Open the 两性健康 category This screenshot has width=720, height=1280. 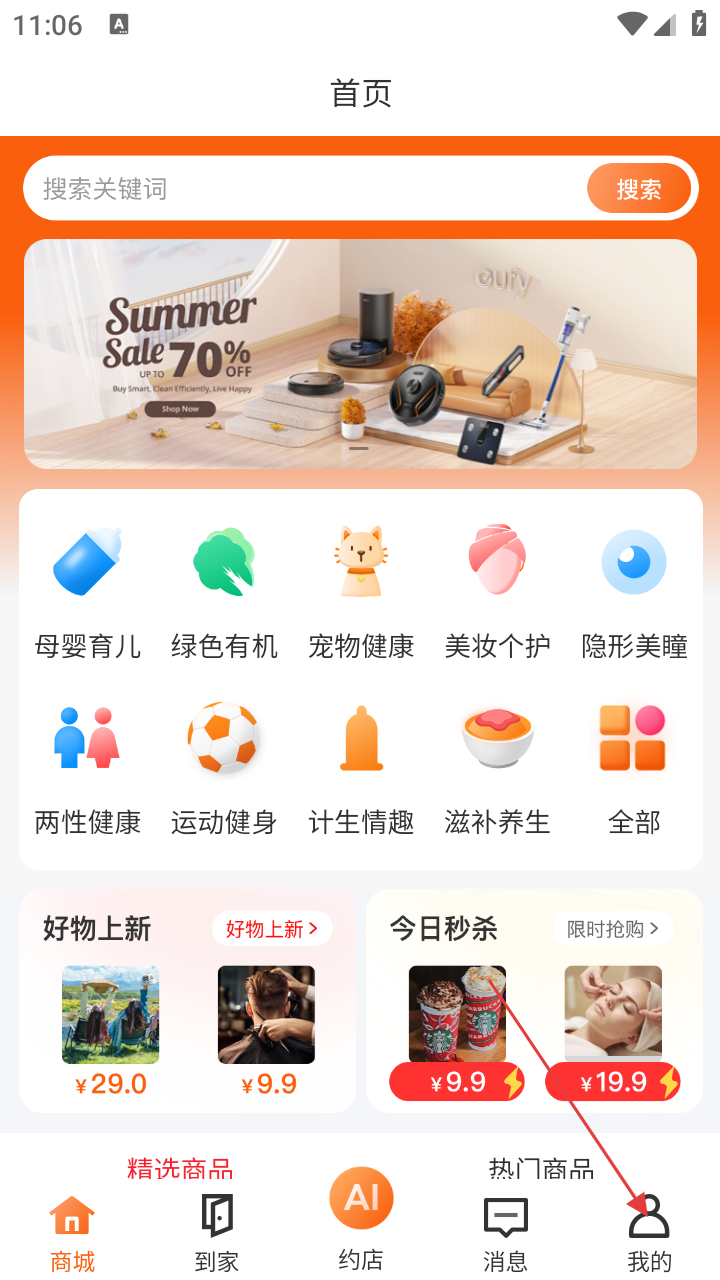88,768
